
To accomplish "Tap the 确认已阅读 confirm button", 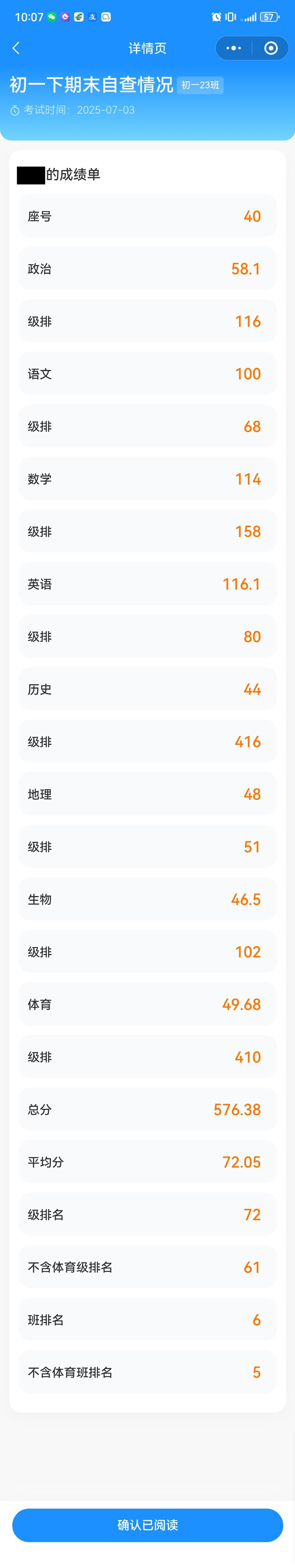I will (147, 1525).
